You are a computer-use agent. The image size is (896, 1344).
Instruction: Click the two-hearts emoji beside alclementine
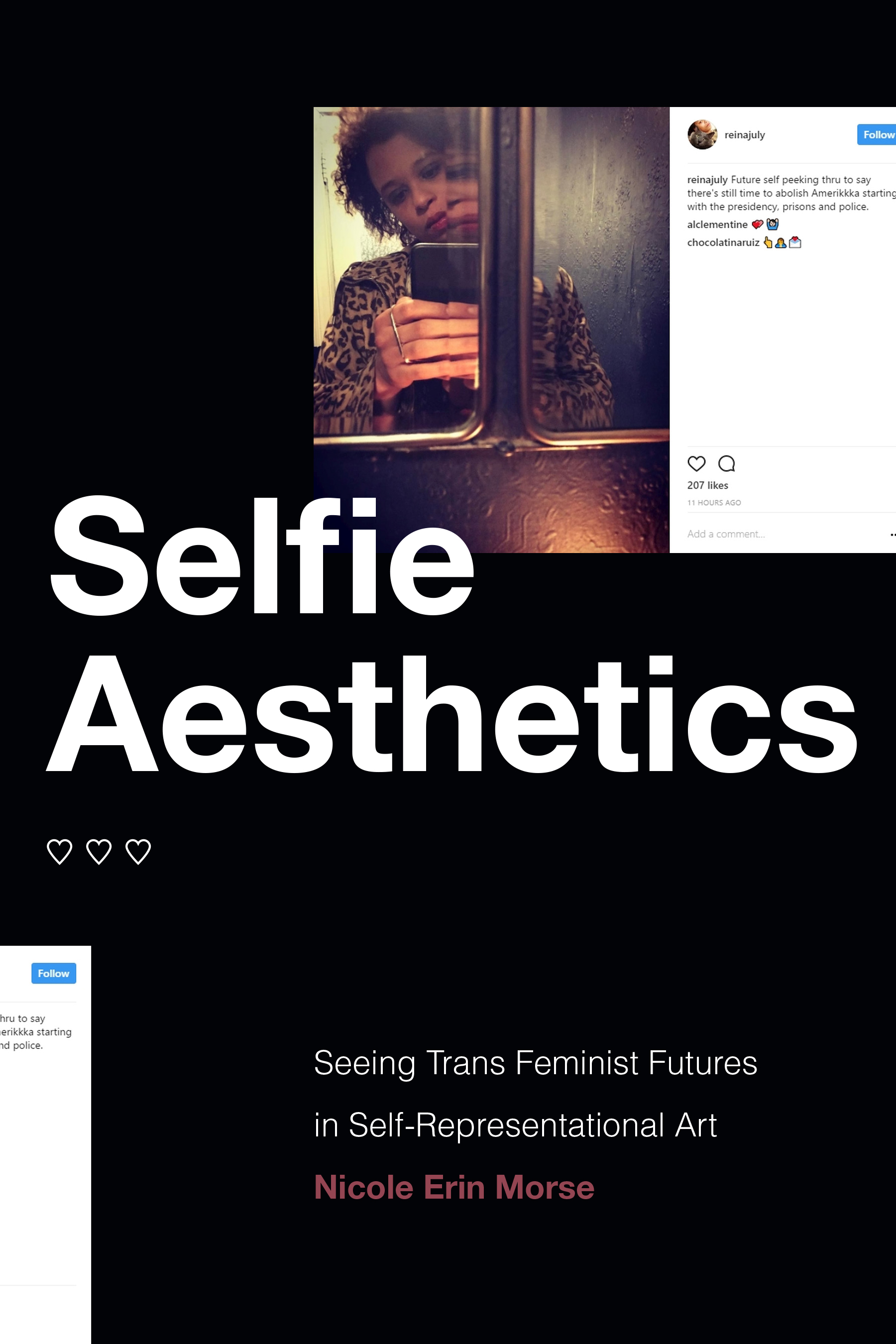click(758, 224)
